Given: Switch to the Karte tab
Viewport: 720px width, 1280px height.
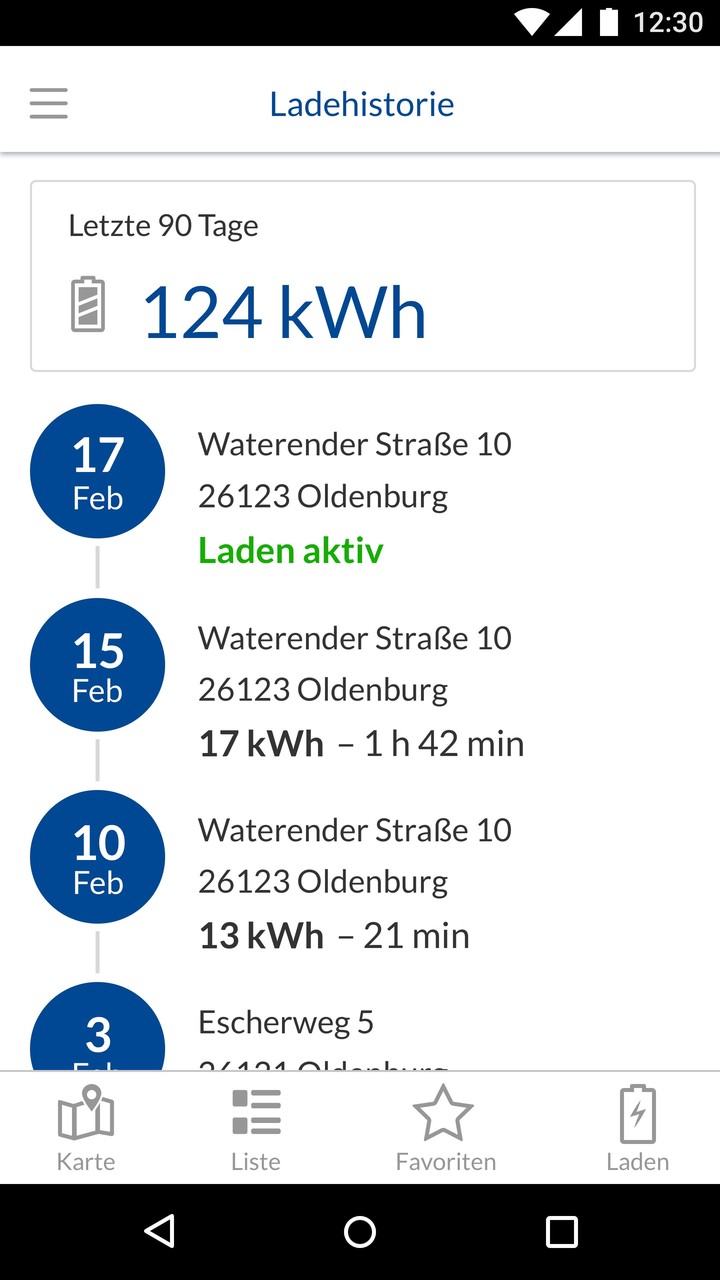Looking at the screenshot, I should [x=86, y=1128].
